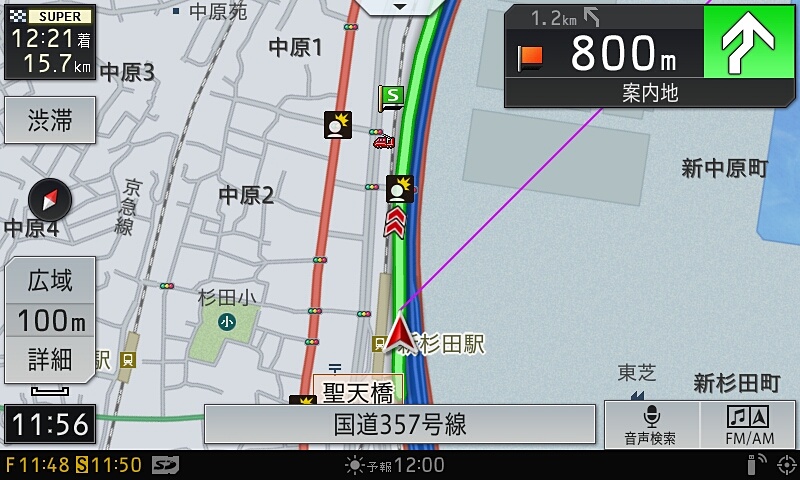
Task: Select the 100m scale indicator
Action: point(50,320)
